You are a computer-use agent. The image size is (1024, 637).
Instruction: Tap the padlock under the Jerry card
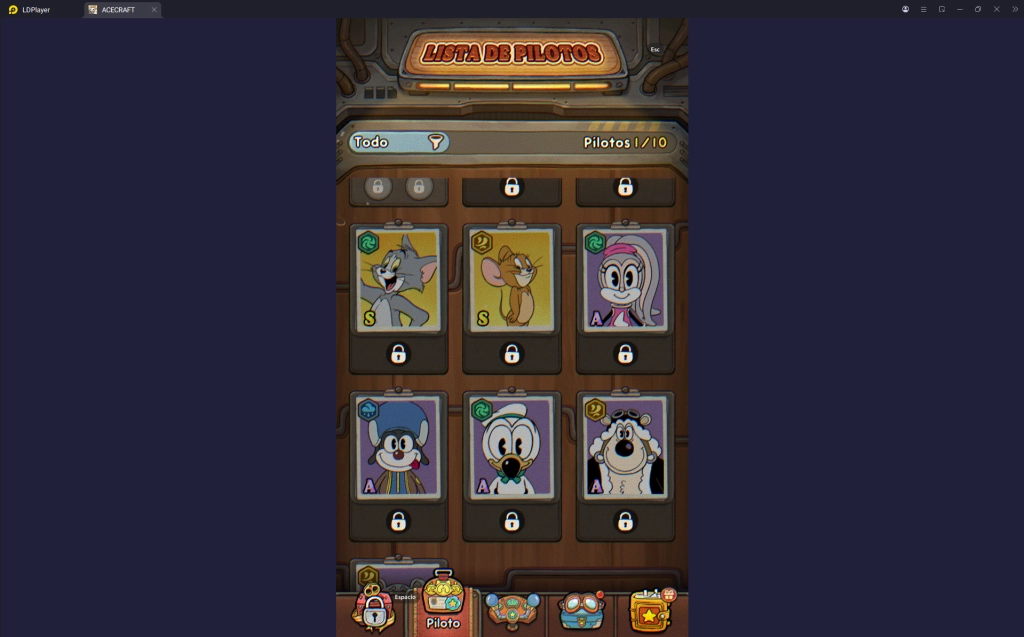pos(512,354)
